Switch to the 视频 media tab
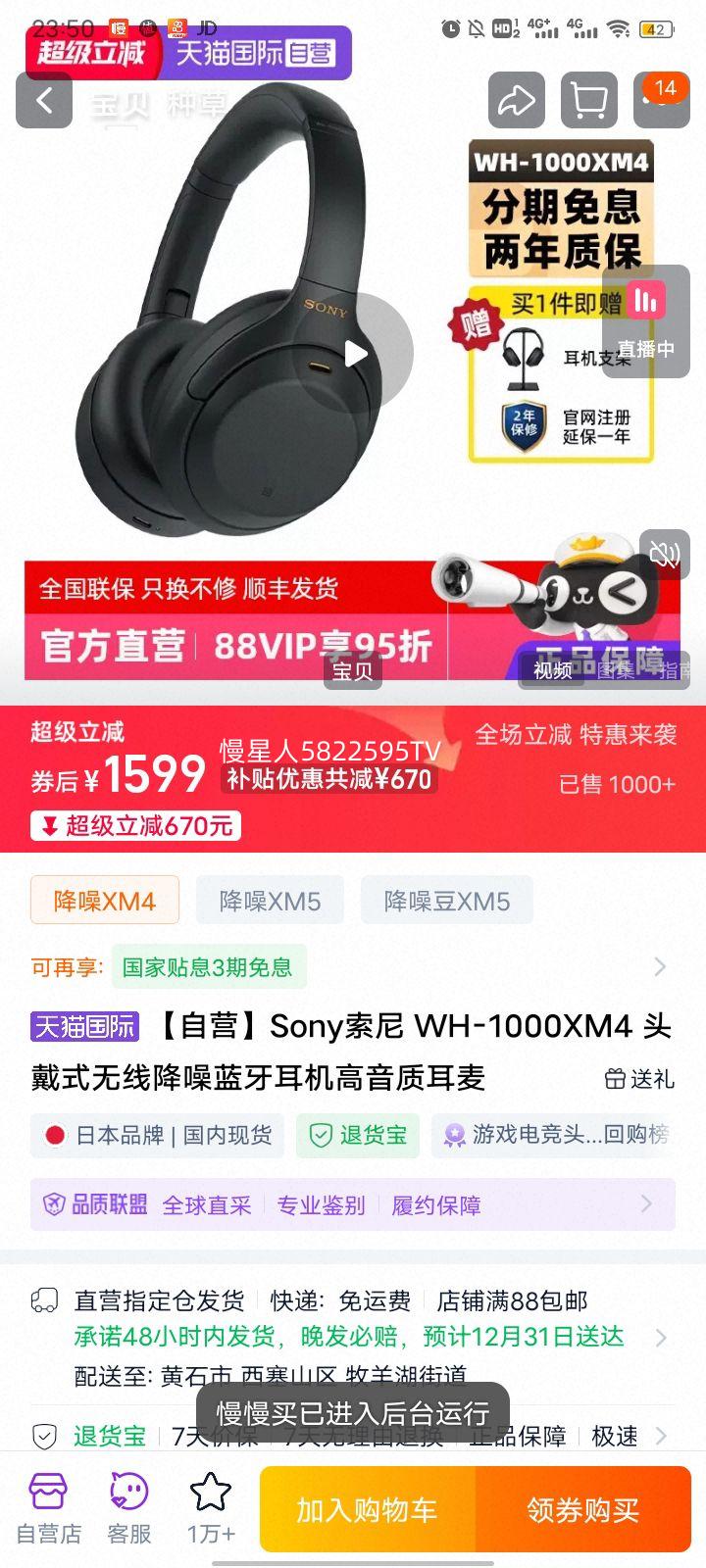The image size is (706, 1568). [552, 670]
